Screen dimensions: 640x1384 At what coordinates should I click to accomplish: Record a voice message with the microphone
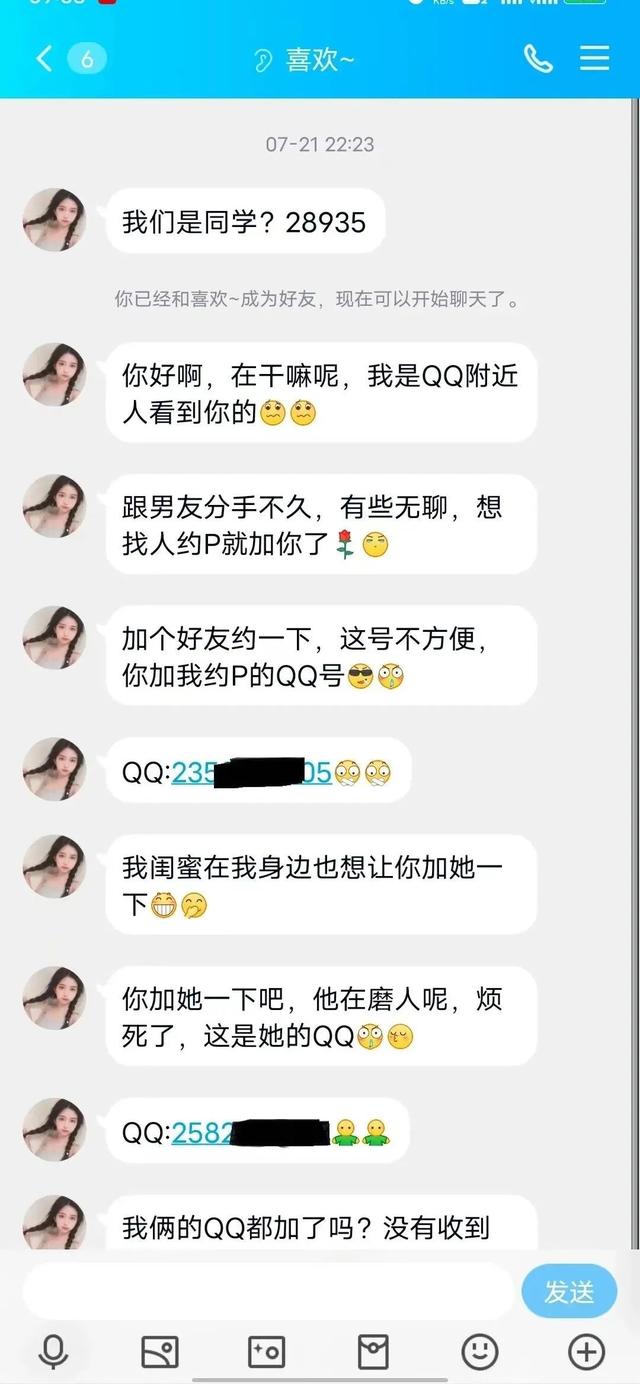(x=53, y=1352)
